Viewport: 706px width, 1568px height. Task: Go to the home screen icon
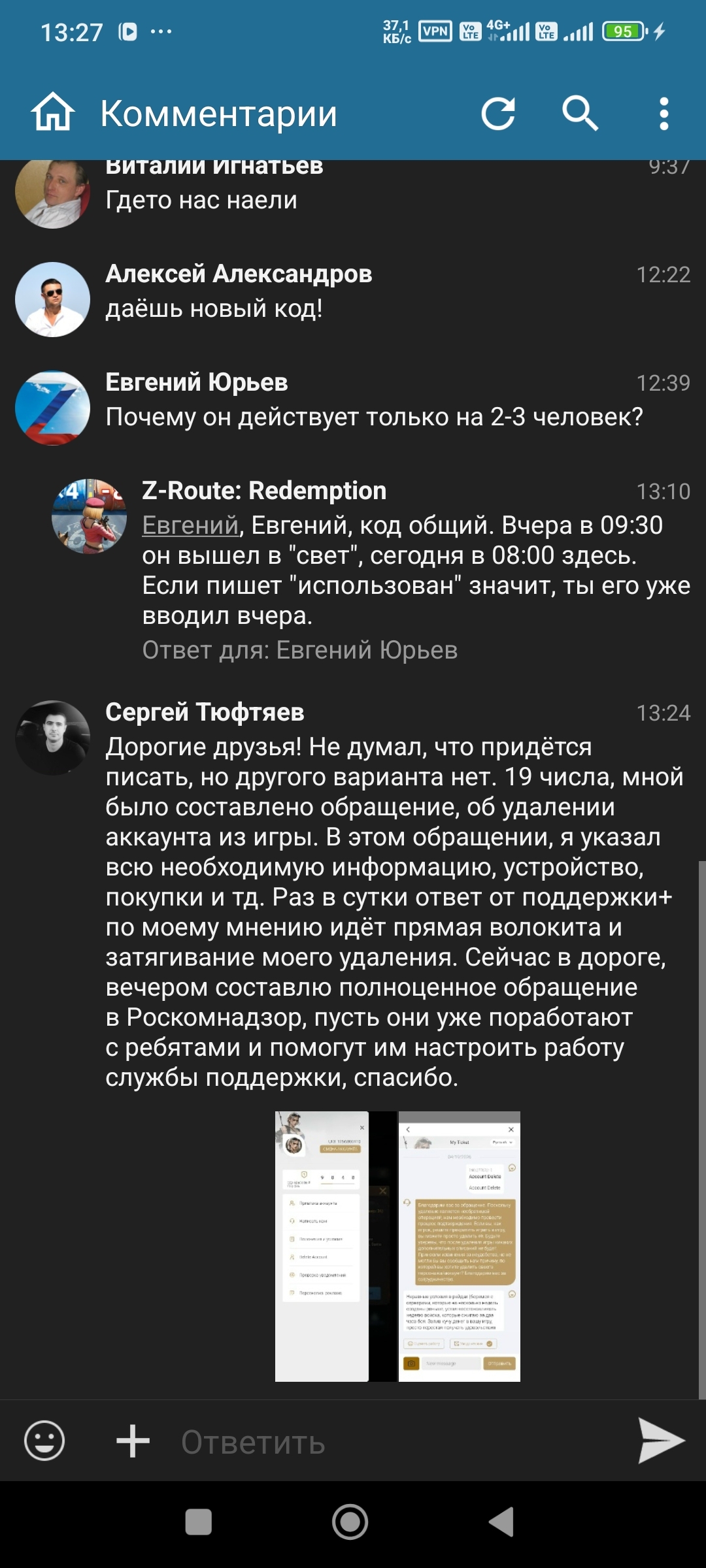[53, 114]
